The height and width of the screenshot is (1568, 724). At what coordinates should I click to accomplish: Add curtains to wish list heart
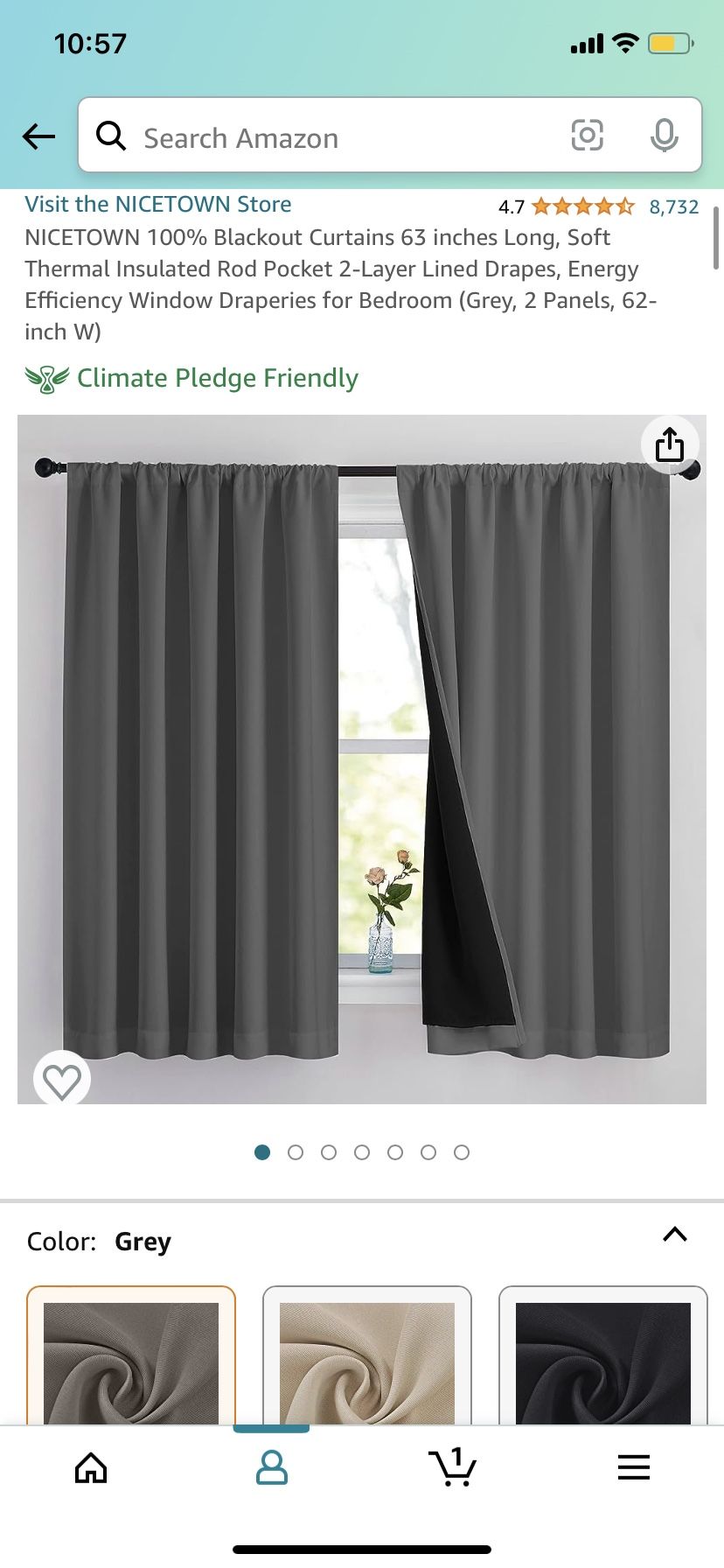pos(62,1081)
